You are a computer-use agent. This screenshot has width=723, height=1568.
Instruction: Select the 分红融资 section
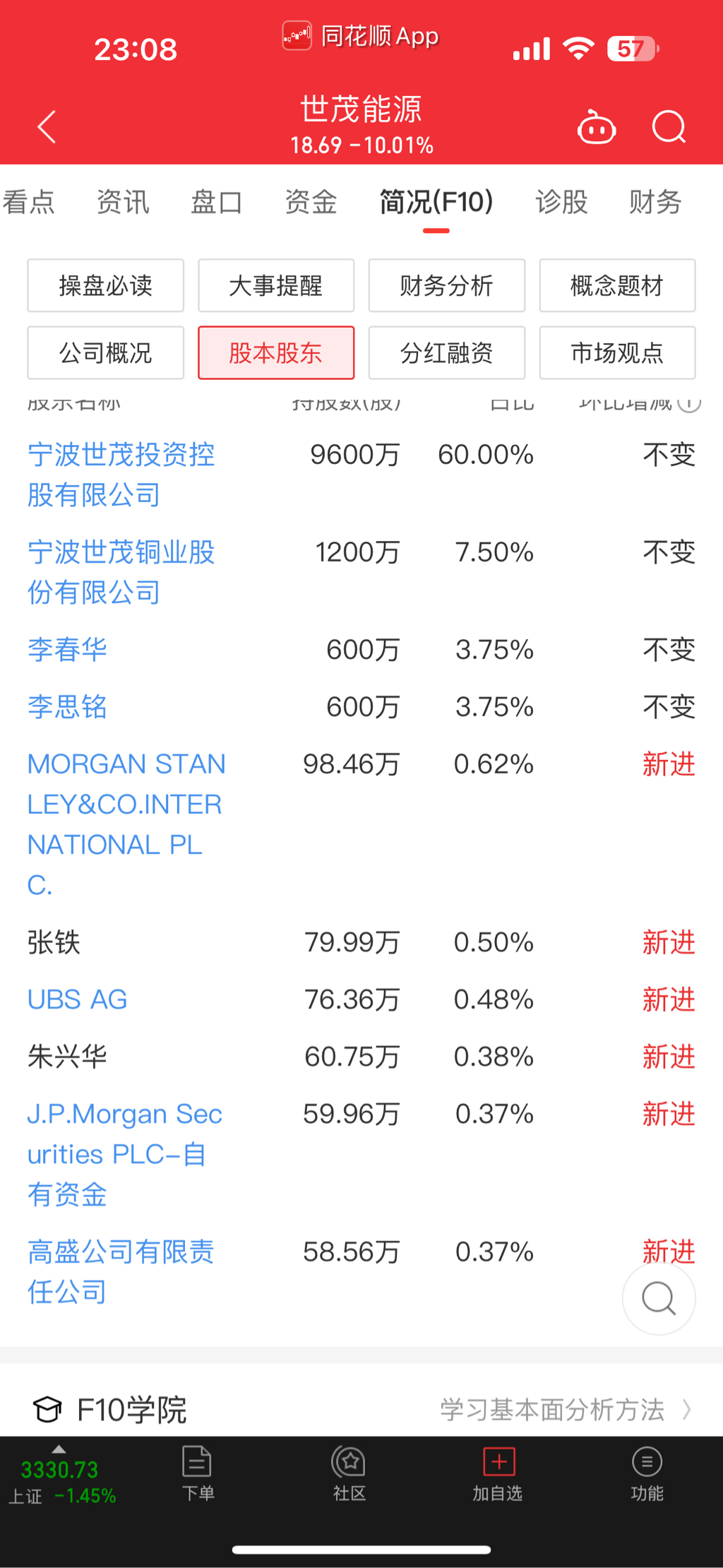446,352
